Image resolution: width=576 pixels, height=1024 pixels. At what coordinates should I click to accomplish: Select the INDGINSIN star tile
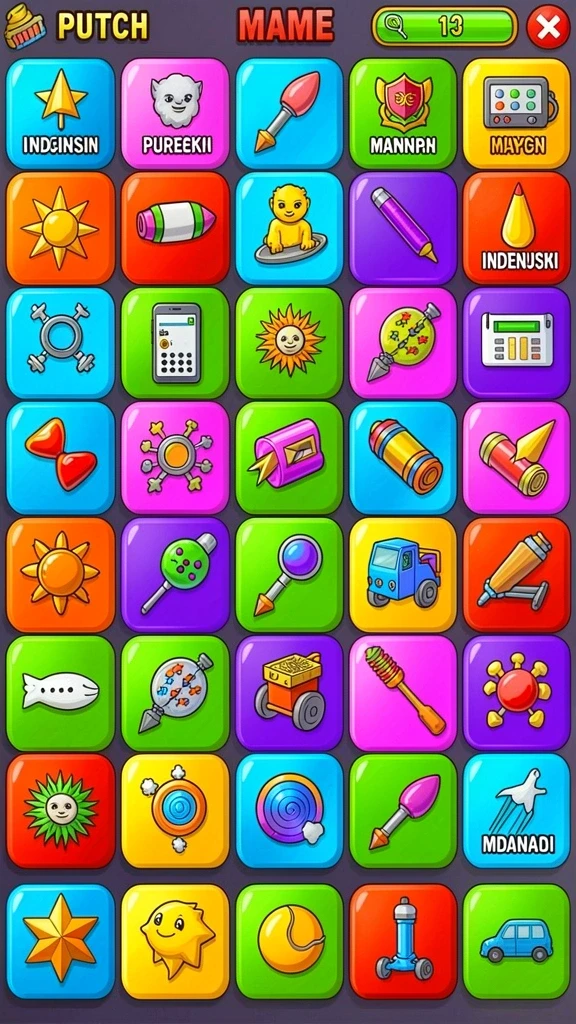point(60,114)
